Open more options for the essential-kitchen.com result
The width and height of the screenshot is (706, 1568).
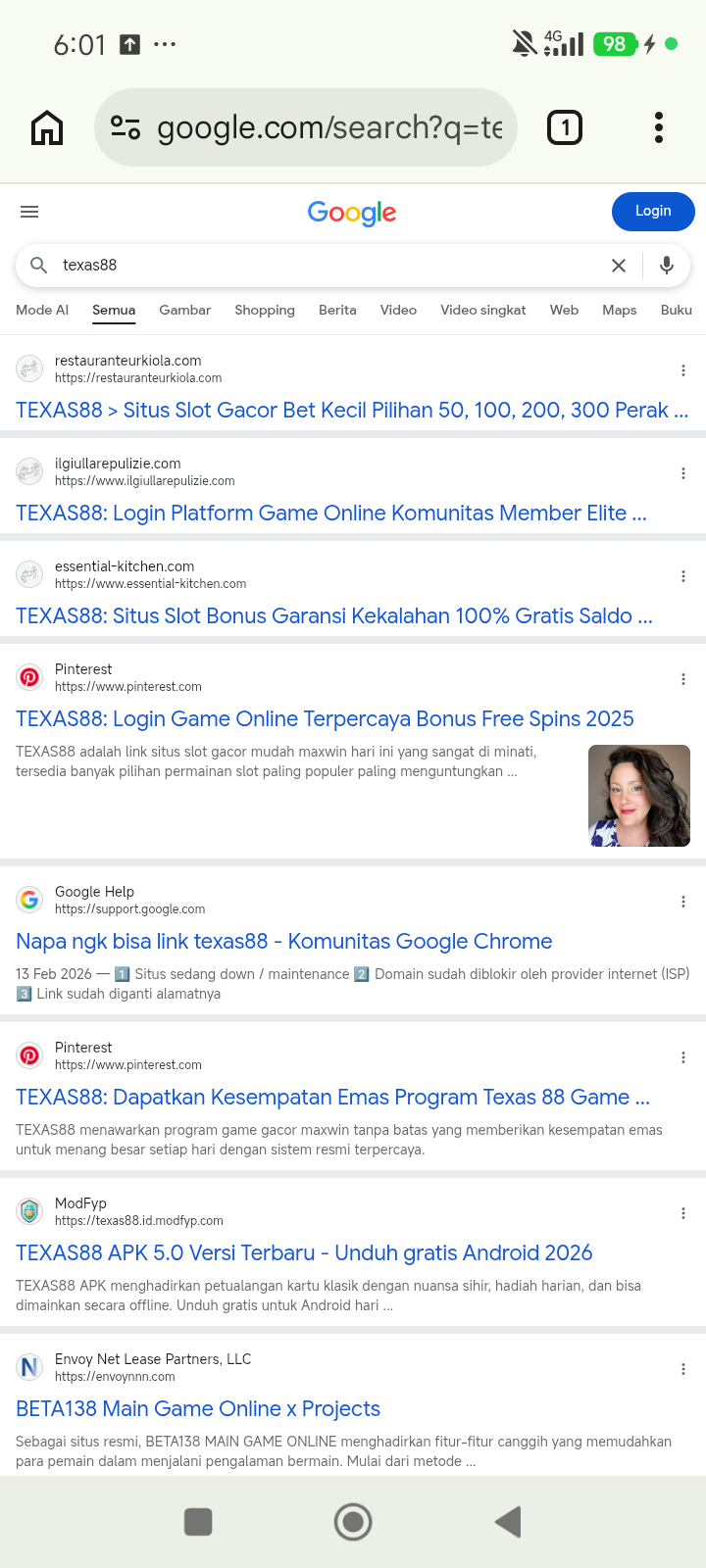click(x=683, y=576)
